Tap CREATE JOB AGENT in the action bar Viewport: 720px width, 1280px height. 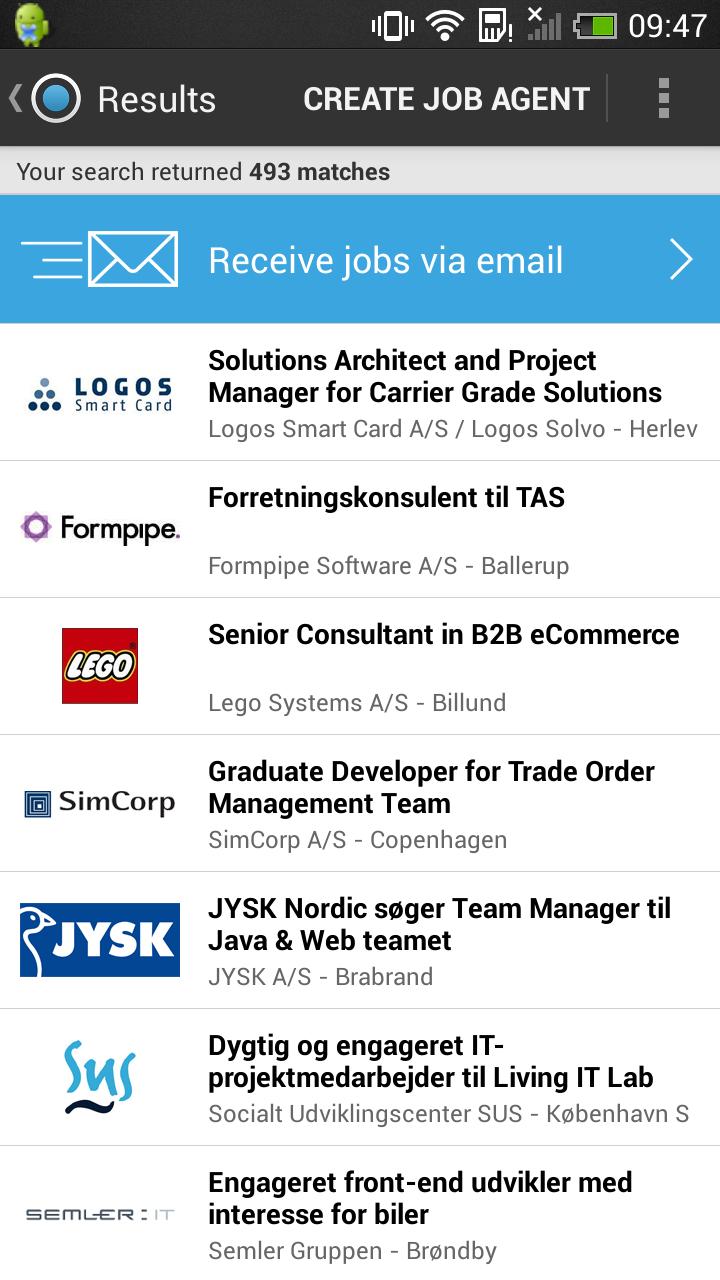(447, 98)
